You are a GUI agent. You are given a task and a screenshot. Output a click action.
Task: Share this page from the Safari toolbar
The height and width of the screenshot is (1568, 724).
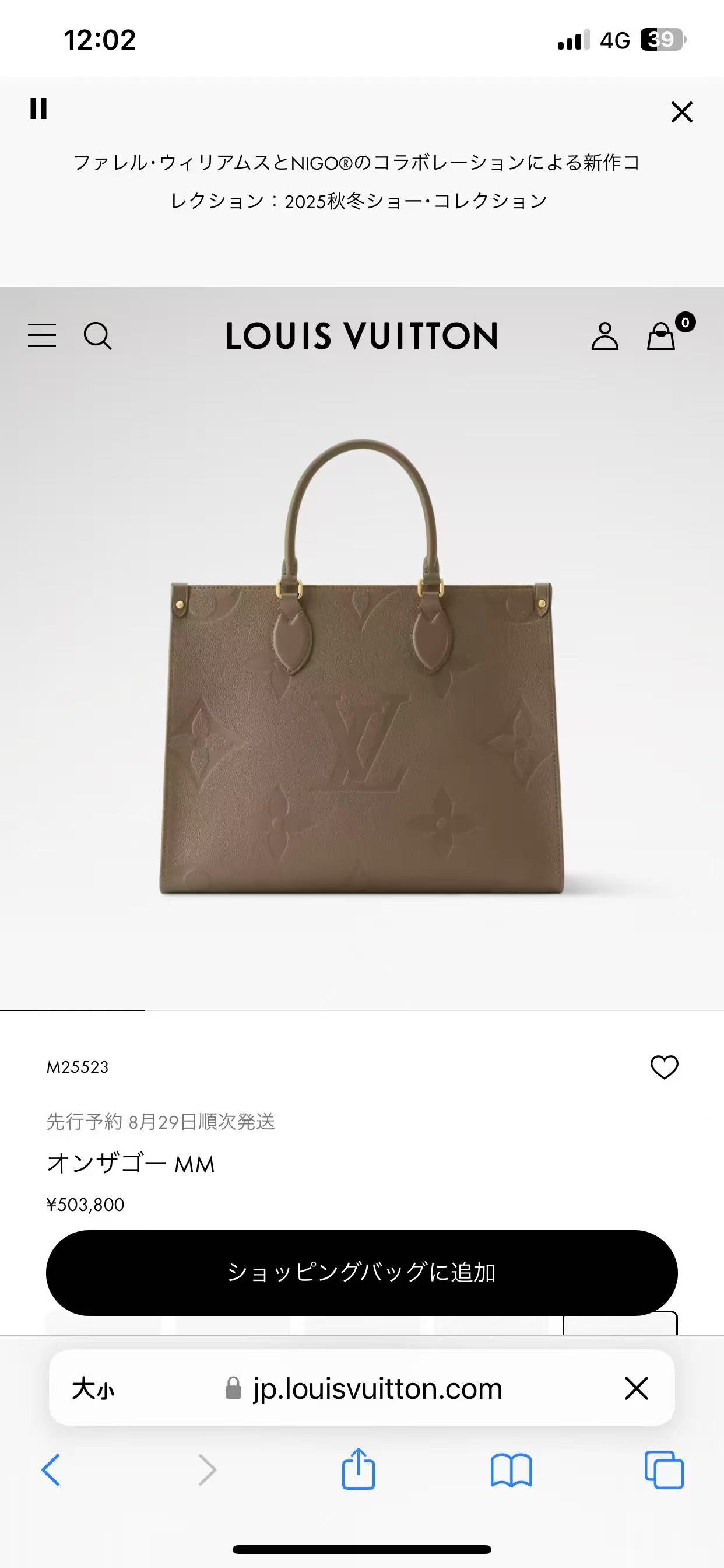coord(359,1470)
